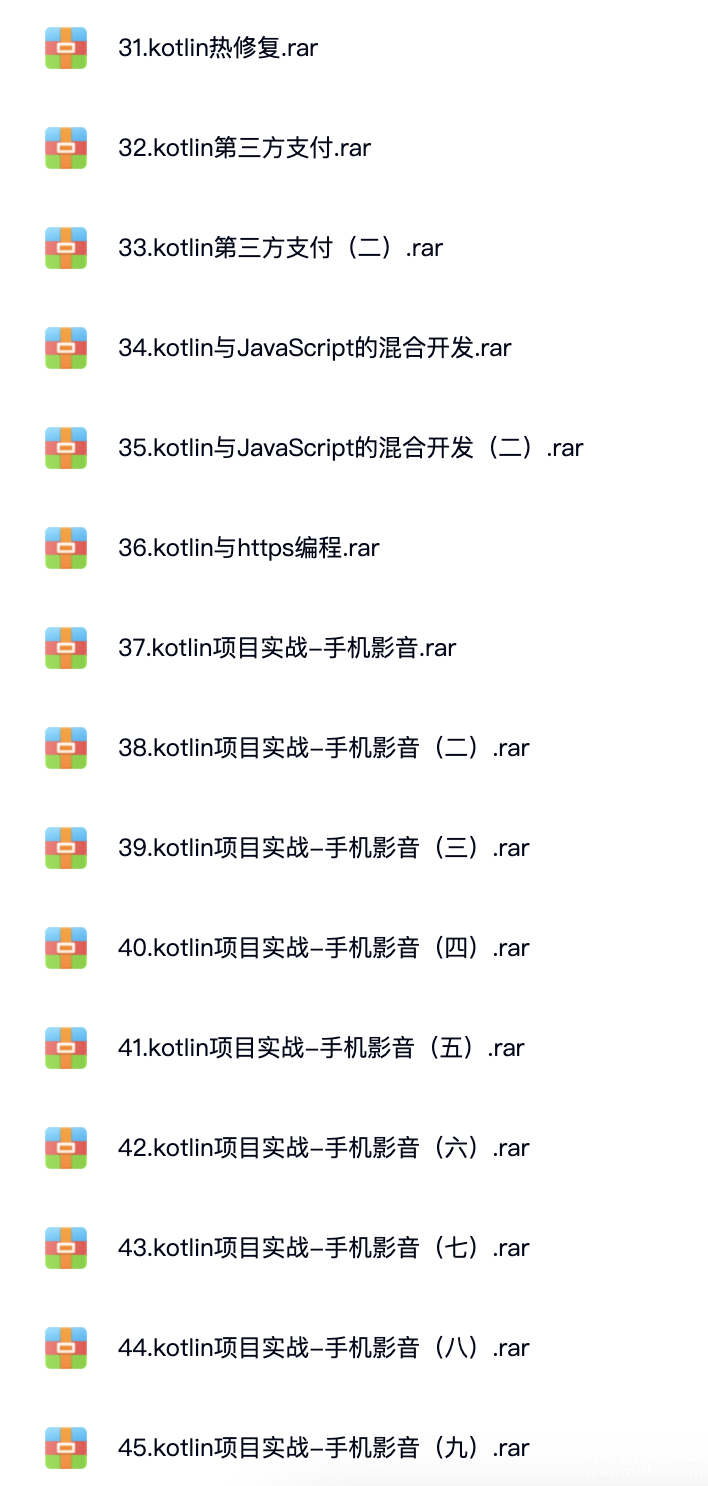Tap 34.kotlin与JavaScript的混合开发.rar
The height and width of the screenshot is (1486, 708).
(314, 348)
